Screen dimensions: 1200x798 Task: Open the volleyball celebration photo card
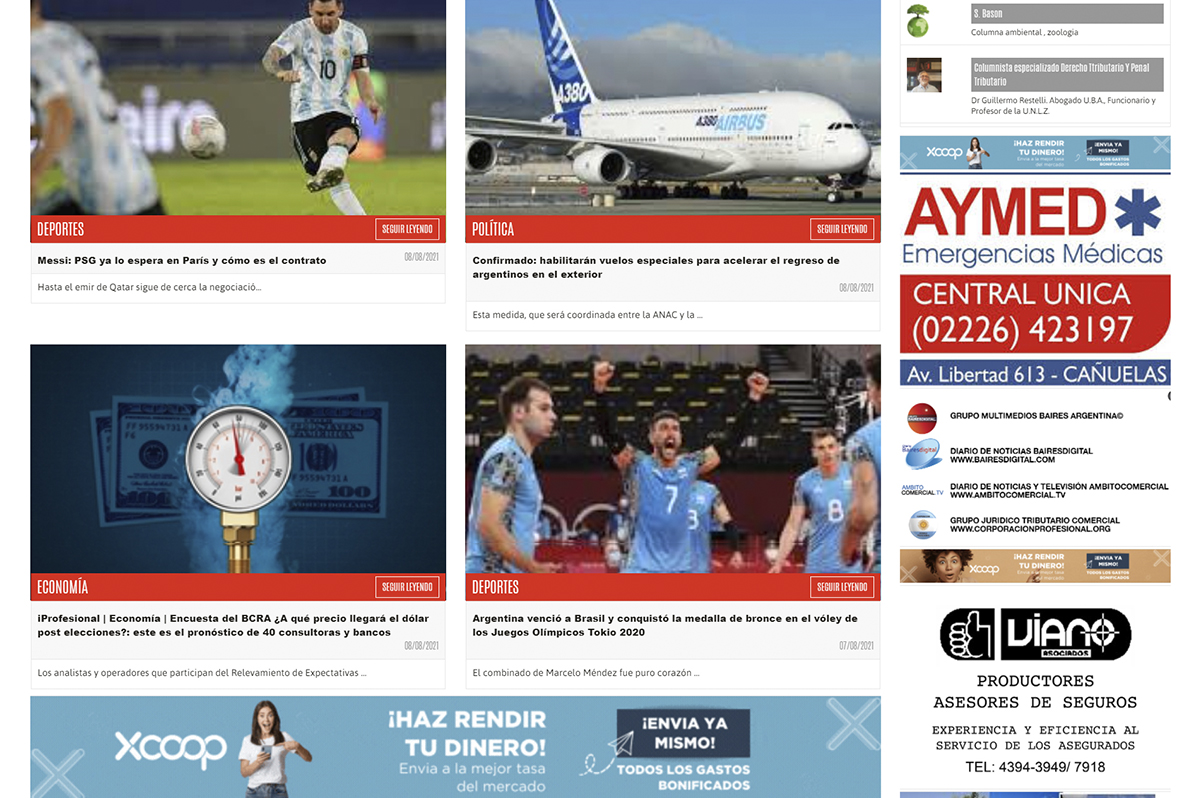point(672,459)
